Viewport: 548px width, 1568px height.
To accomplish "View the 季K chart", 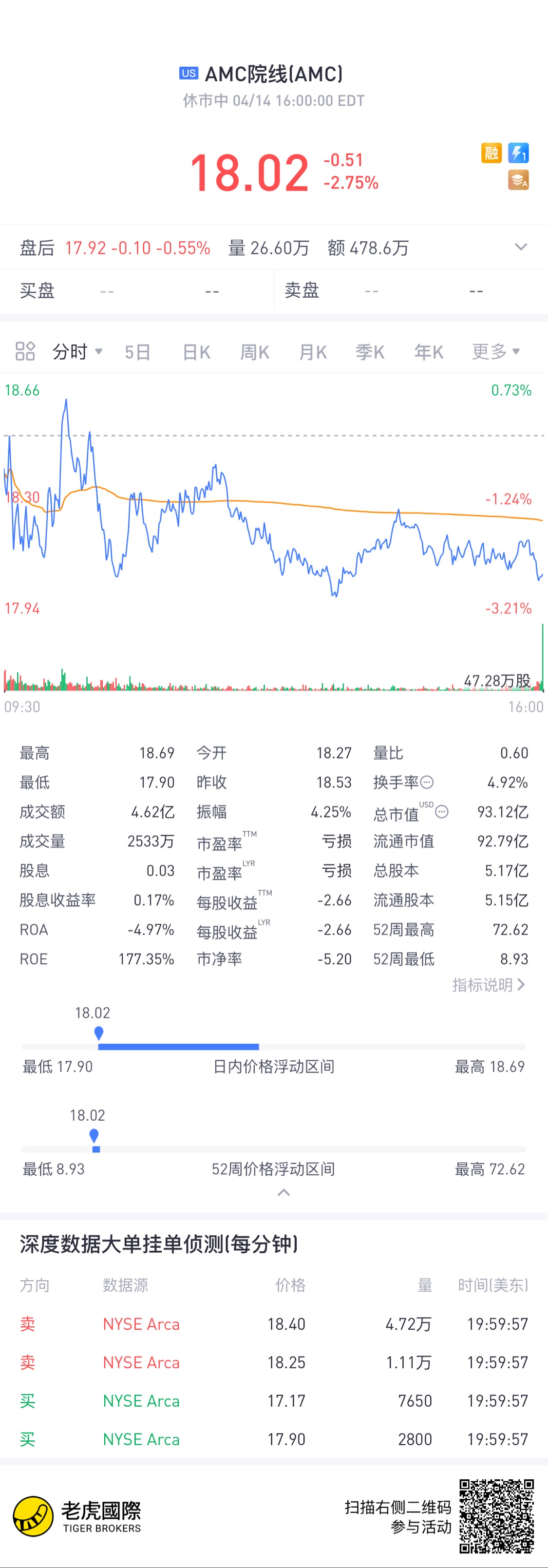I will tap(370, 352).
